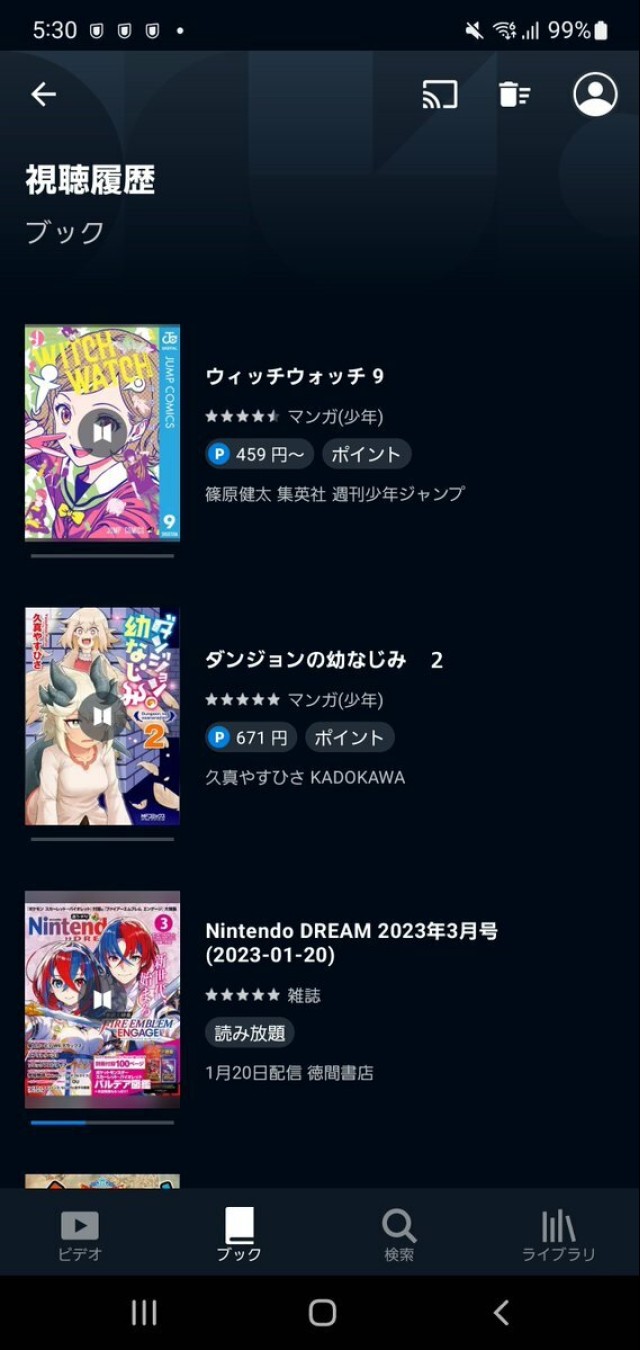Go to the ライブラリ tab
This screenshot has width=640, height=1350.
pyautogui.click(x=558, y=1235)
